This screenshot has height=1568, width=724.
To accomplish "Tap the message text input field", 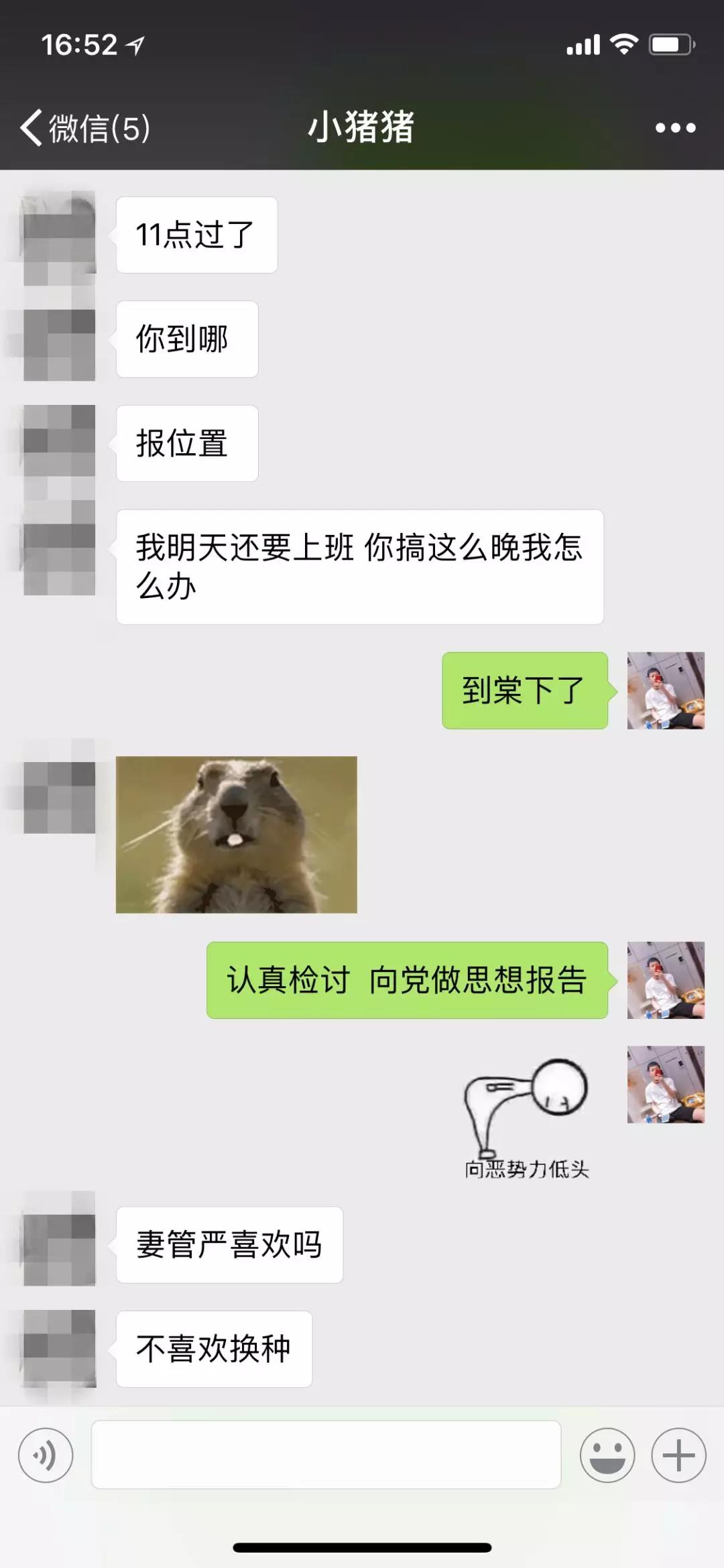I will click(326, 1455).
